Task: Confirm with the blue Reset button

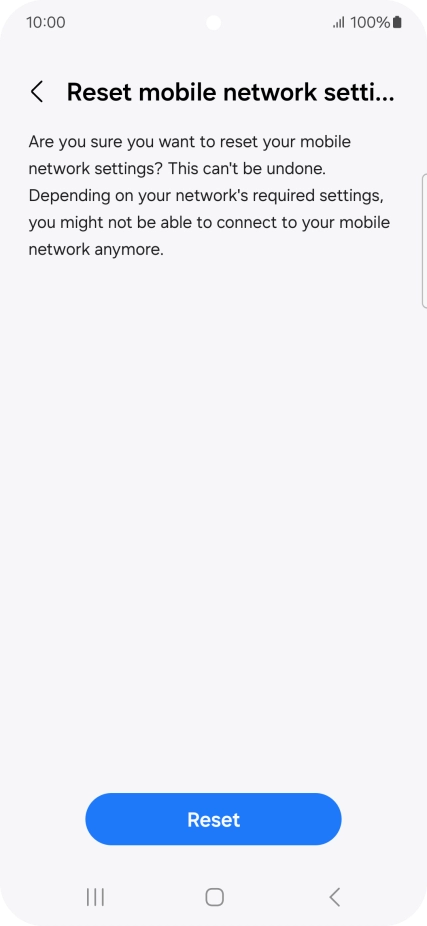Action: point(213,819)
